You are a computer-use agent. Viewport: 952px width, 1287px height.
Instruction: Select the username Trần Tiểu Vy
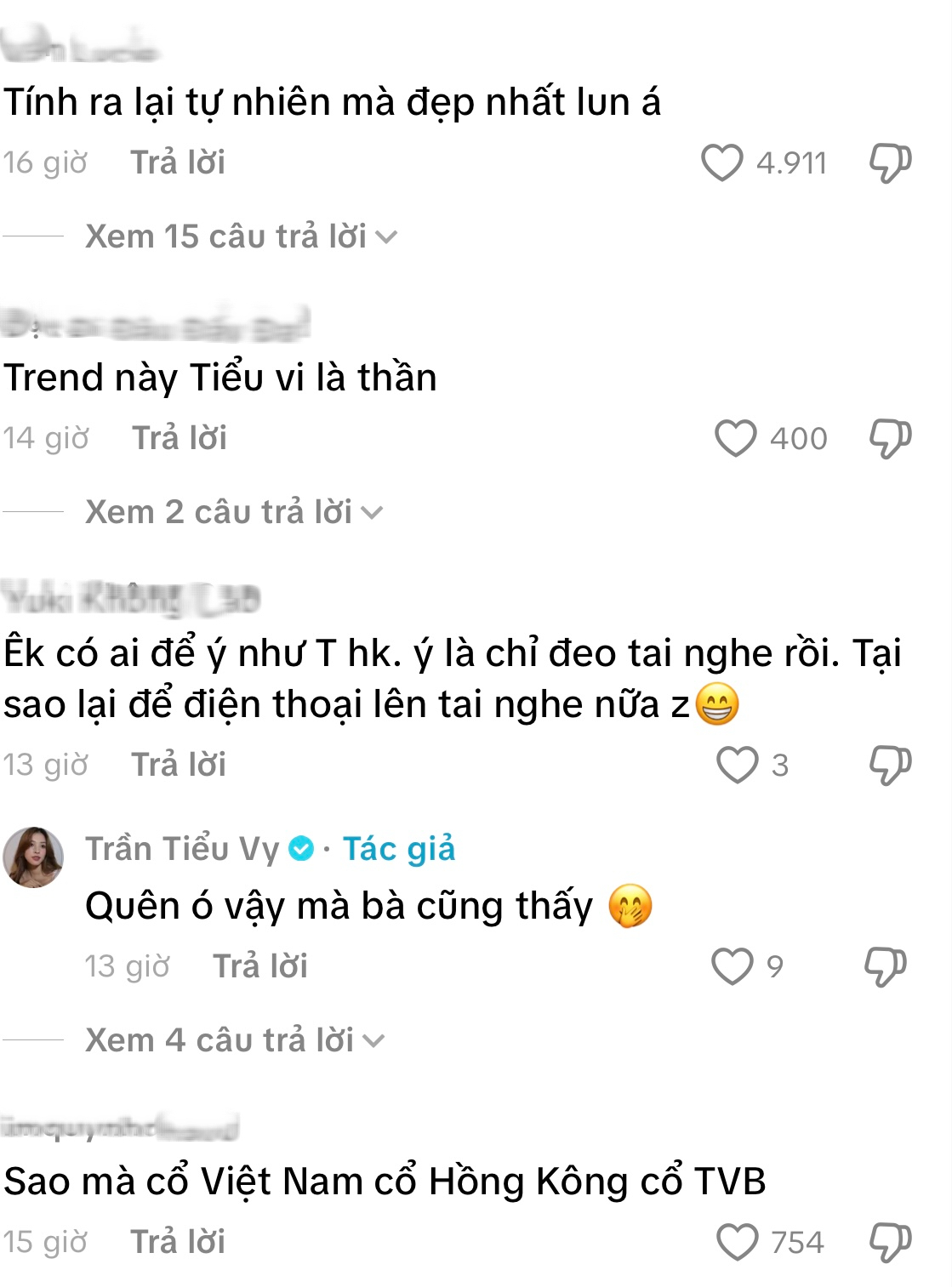[183, 848]
